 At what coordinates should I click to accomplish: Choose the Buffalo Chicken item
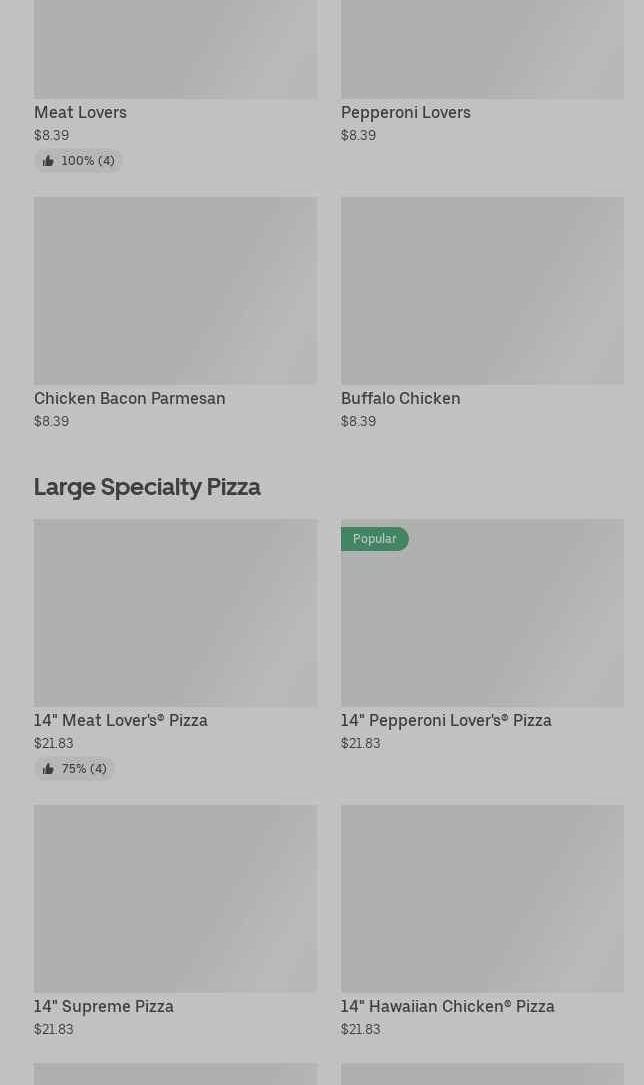click(482, 300)
